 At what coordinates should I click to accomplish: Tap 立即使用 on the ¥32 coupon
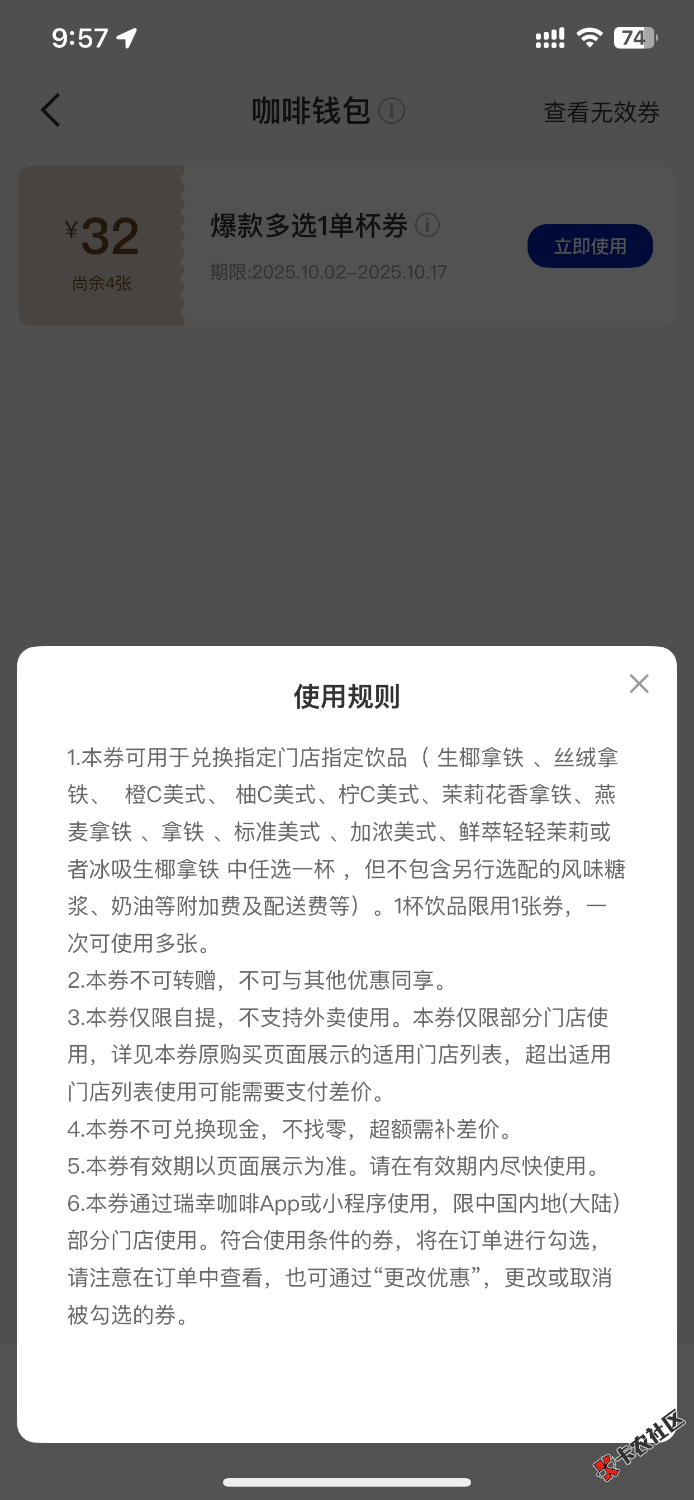point(590,246)
